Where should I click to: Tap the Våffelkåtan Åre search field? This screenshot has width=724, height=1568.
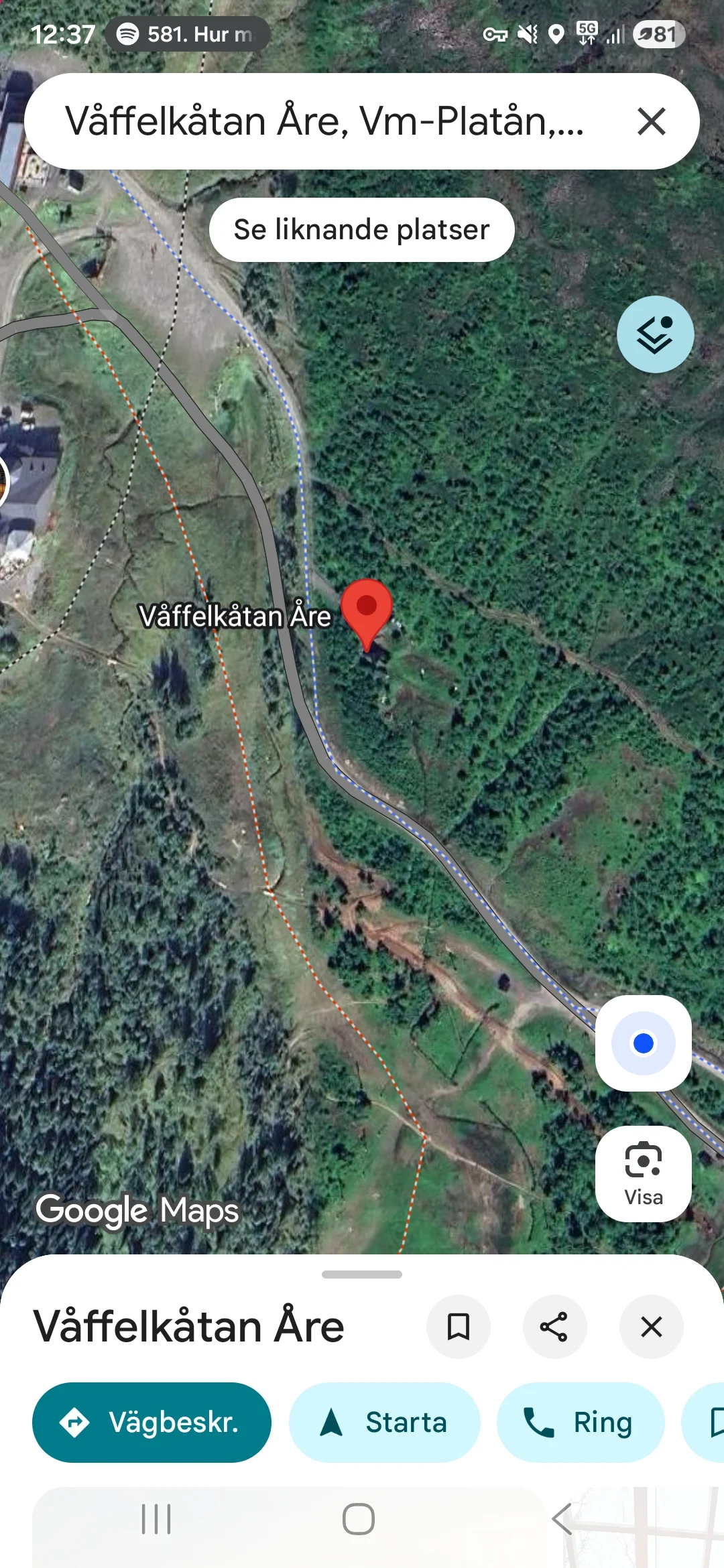tap(322, 121)
